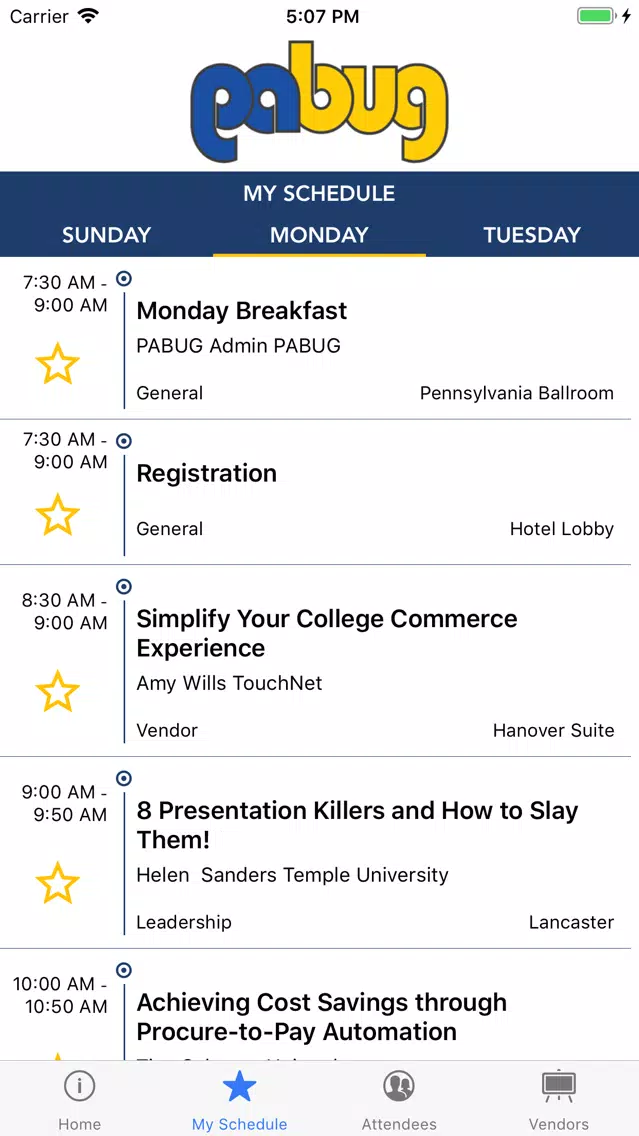Switch to the Tuesday schedule tab
The image size is (639, 1136).
(532, 235)
